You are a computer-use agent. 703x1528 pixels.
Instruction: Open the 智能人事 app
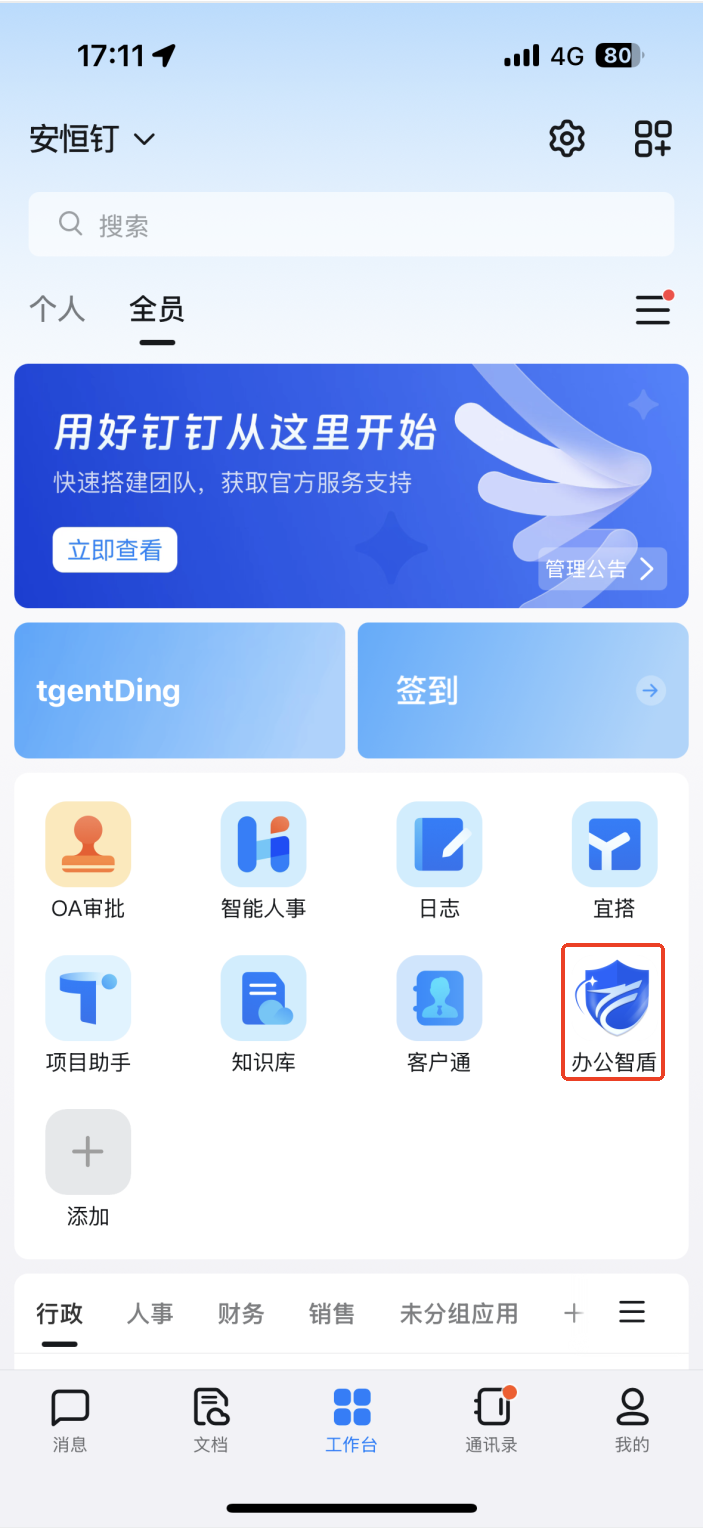[263, 860]
